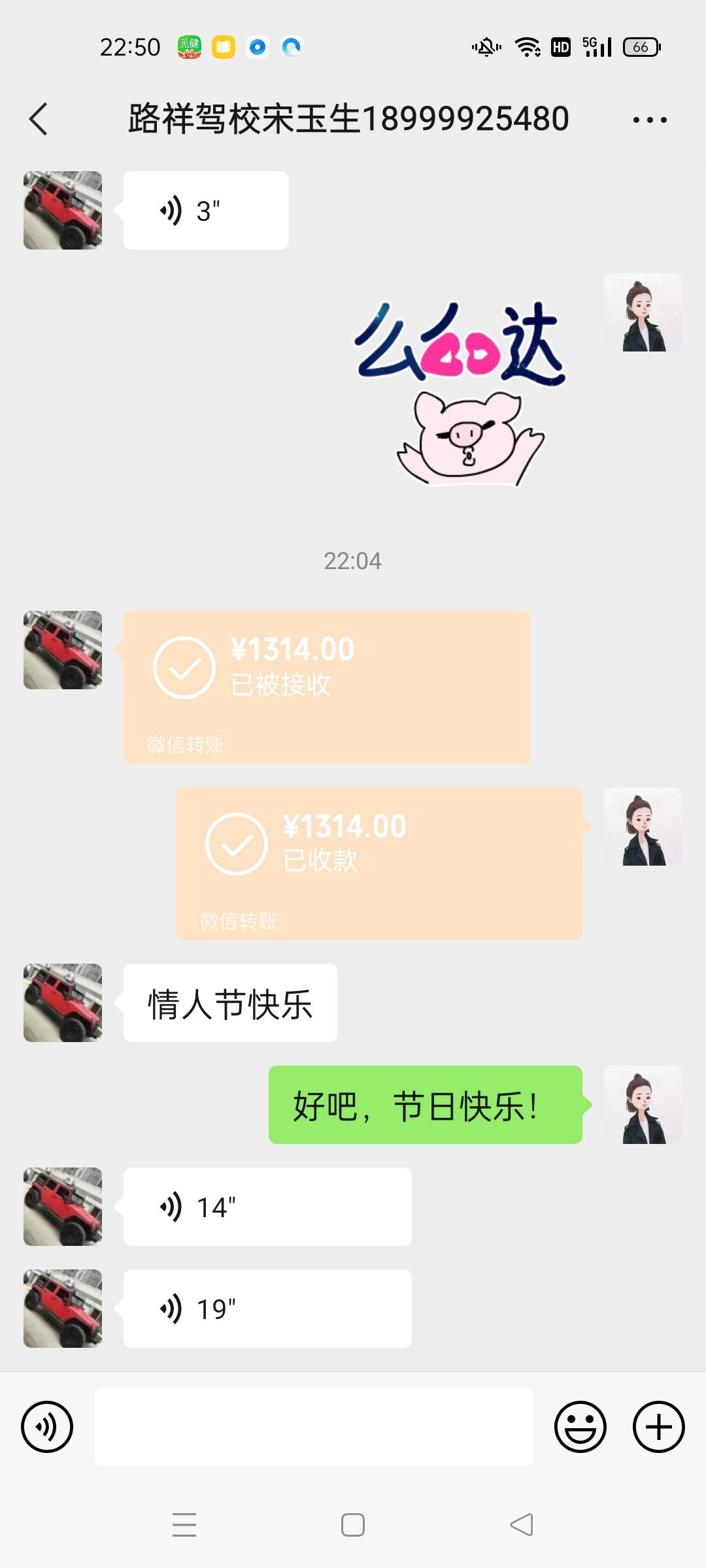Tap the Home navigation button
Image resolution: width=706 pixels, height=1568 pixels.
[353, 1526]
